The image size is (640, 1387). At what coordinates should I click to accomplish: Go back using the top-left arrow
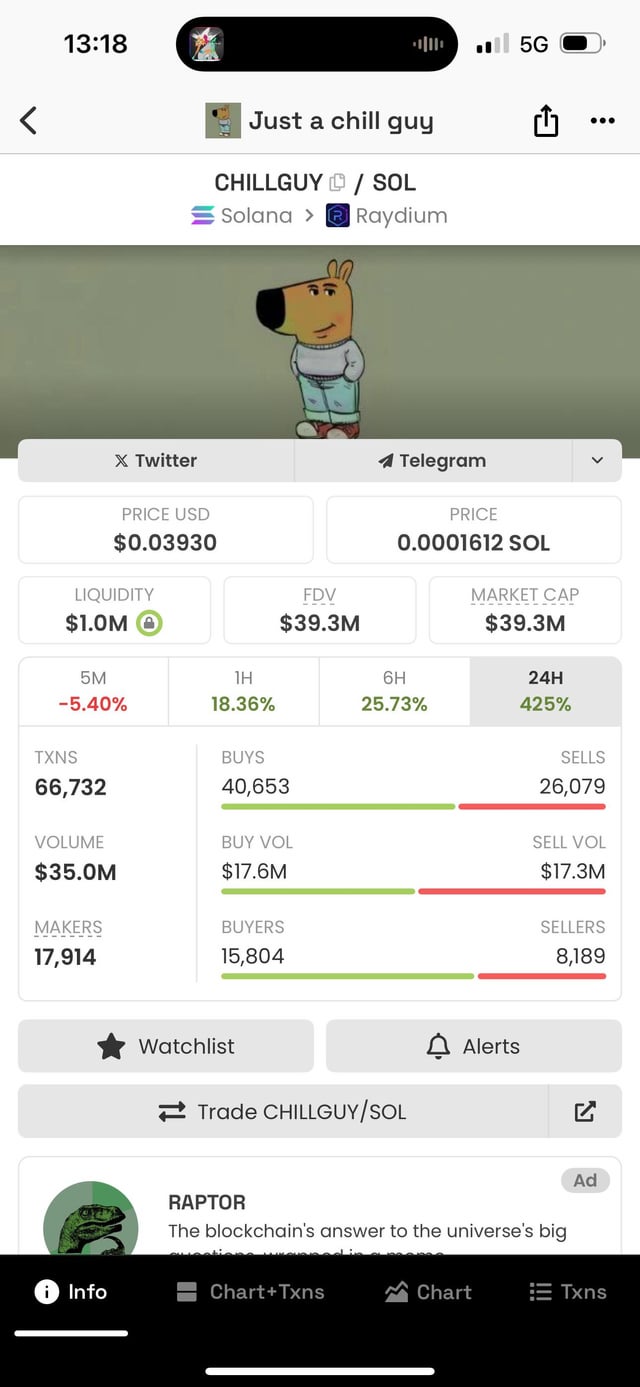coord(29,121)
